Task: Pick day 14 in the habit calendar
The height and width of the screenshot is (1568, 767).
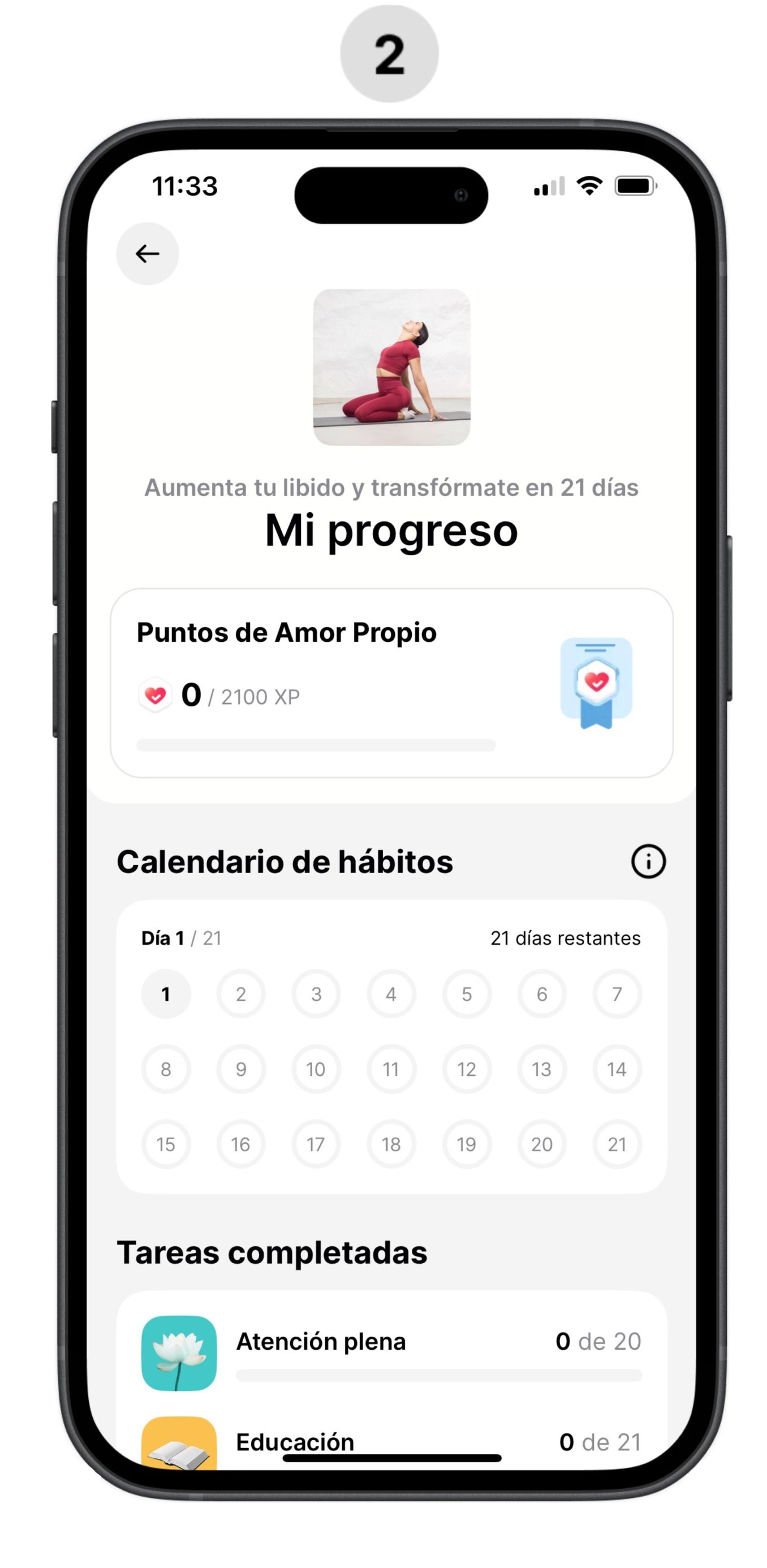Action: [617, 1069]
